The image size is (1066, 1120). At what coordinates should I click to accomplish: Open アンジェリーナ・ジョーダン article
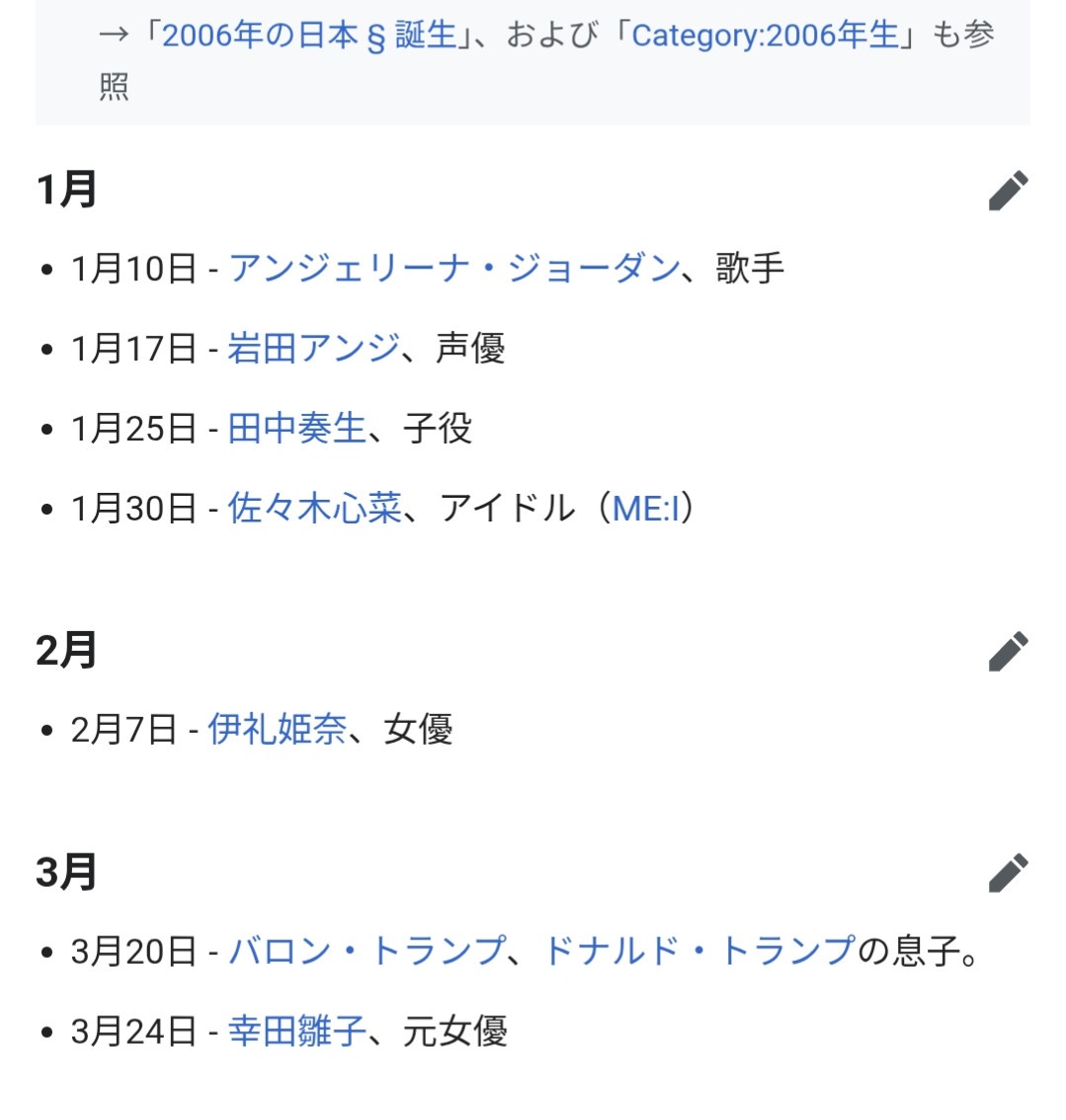tap(453, 269)
